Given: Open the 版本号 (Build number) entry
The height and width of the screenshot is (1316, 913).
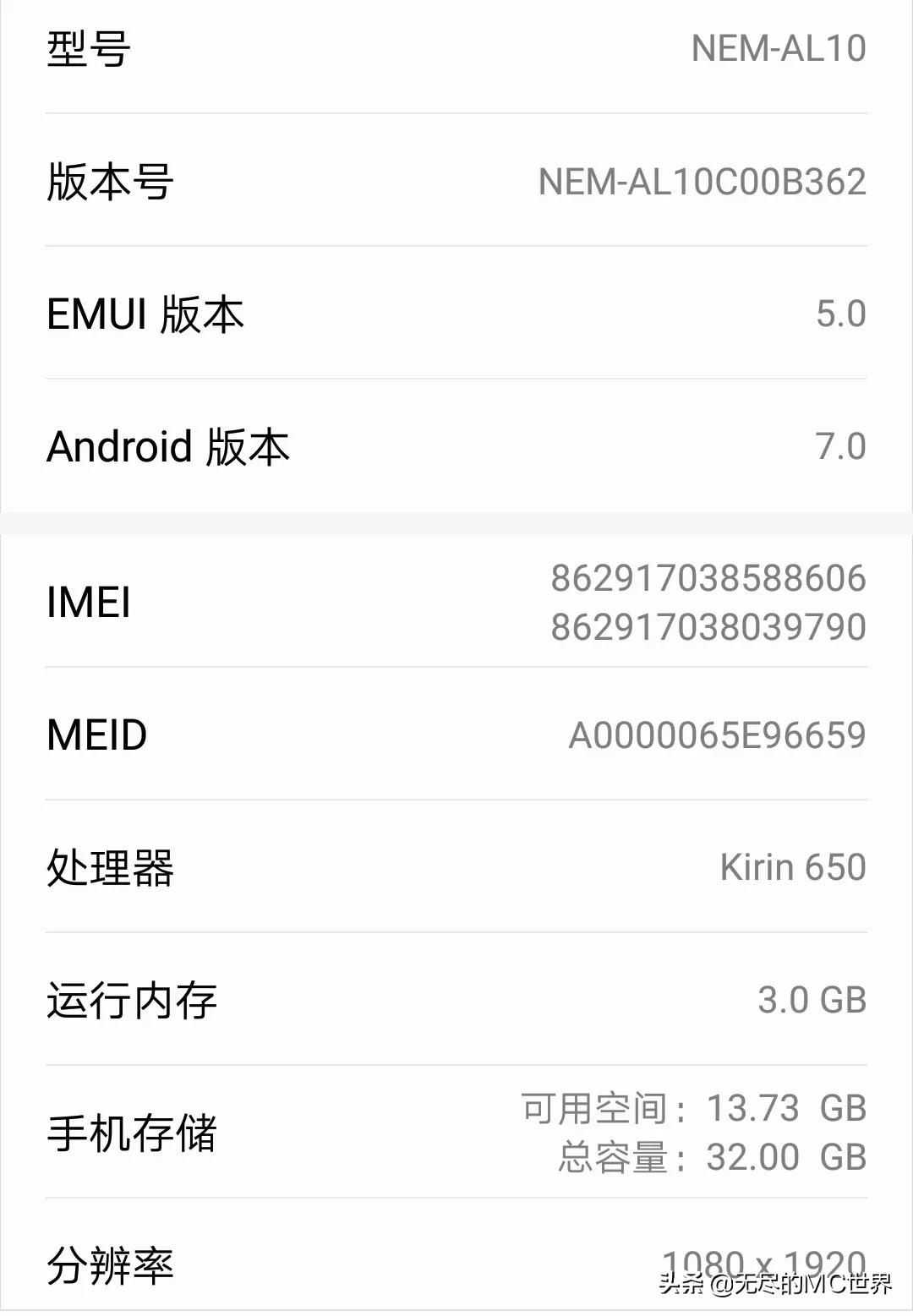Looking at the screenshot, I should (110, 180).
